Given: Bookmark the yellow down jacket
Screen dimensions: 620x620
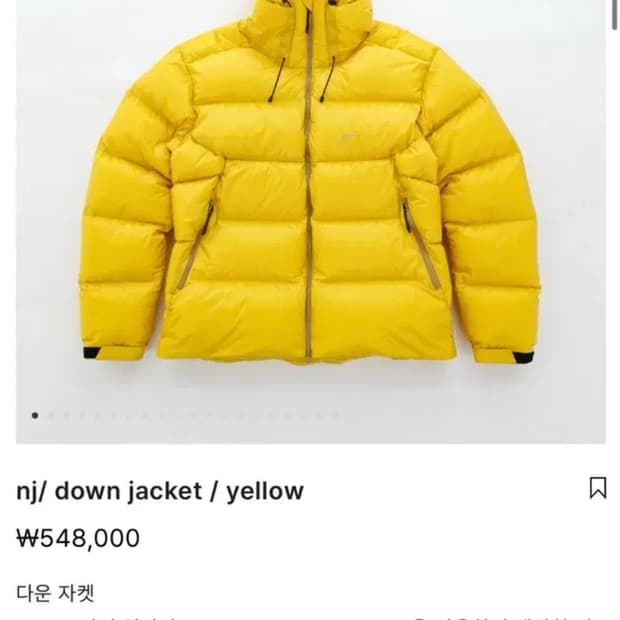Looking at the screenshot, I should pyautogui.click(x=597, y=488).
